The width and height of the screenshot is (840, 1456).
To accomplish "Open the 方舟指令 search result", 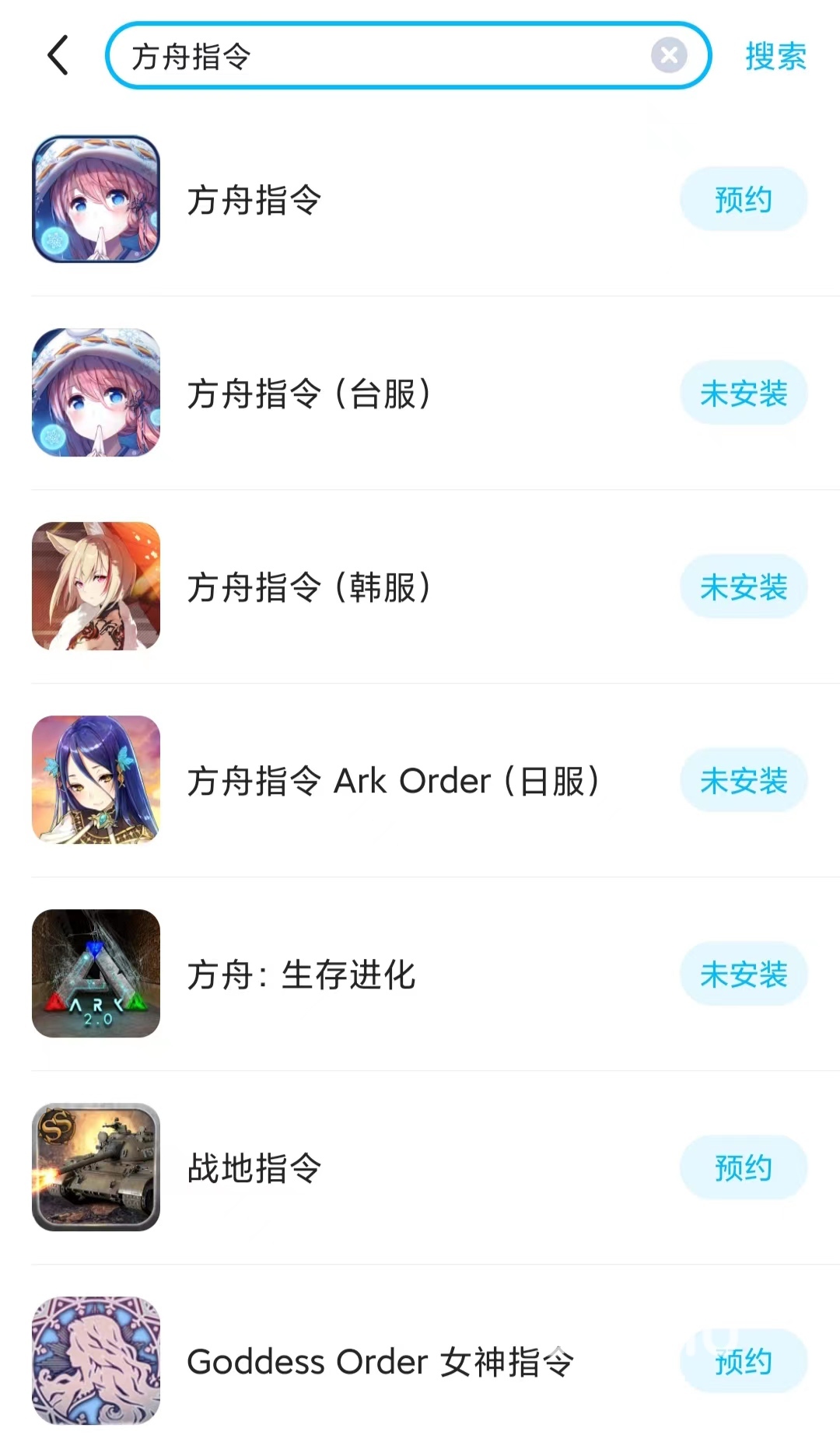I will point(254,200).
